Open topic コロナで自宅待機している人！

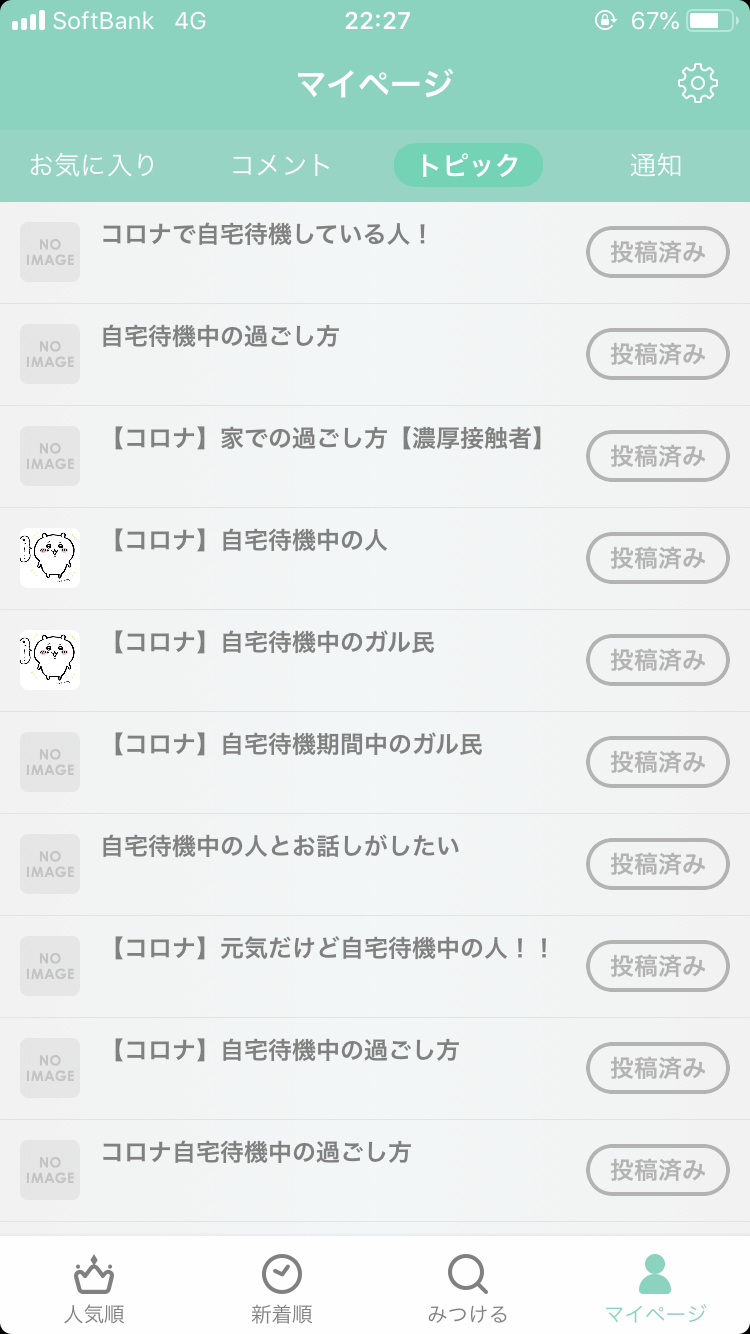click(x=375, y=253)
